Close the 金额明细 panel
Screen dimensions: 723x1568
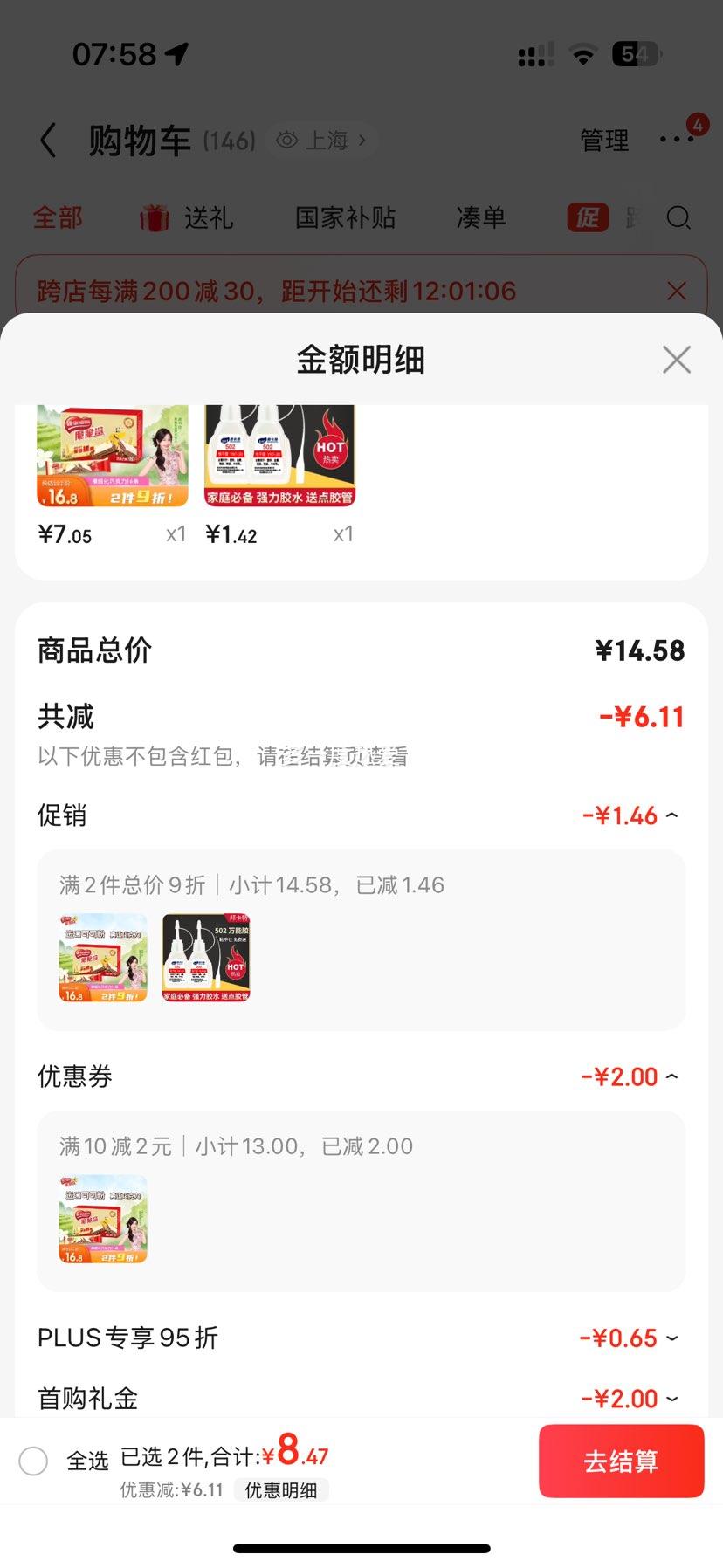[676, 359]
